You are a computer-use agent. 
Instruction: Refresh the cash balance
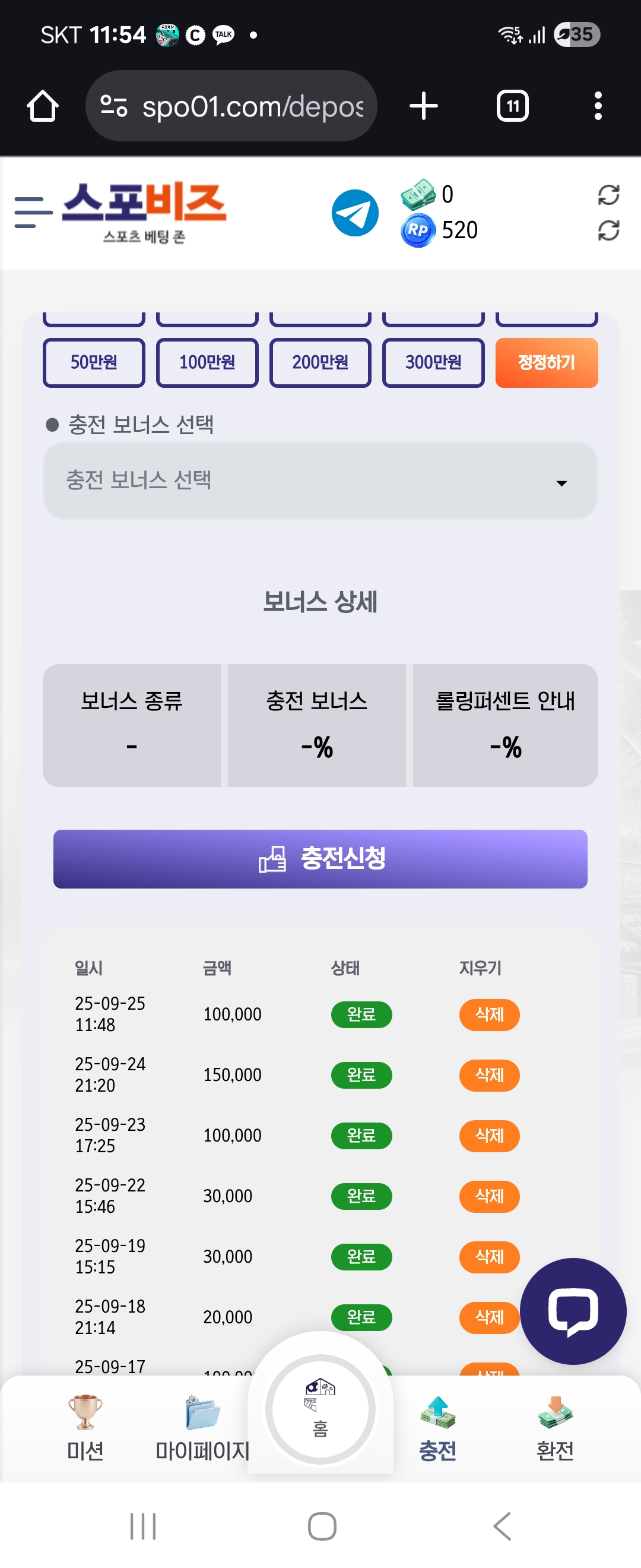click(608, 195)
